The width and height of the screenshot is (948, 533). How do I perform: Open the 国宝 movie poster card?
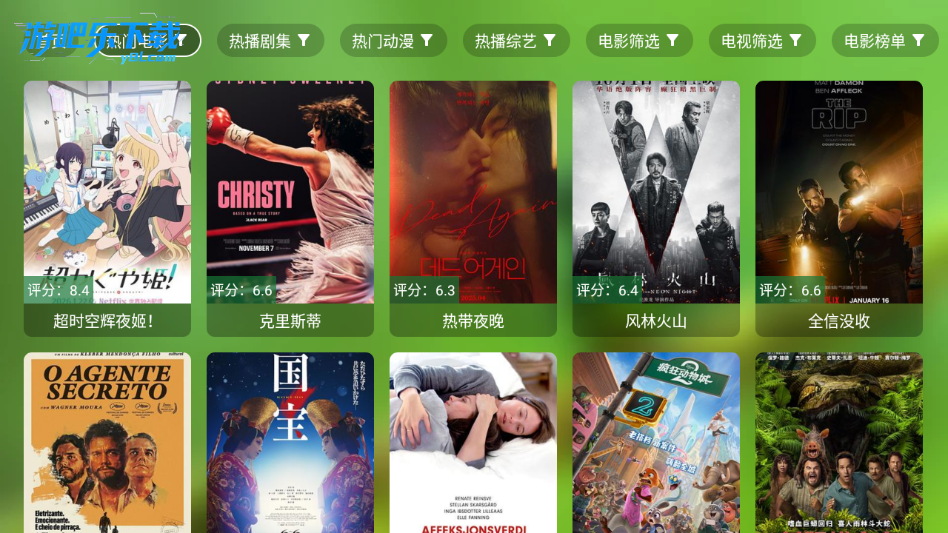coord(290,442)
